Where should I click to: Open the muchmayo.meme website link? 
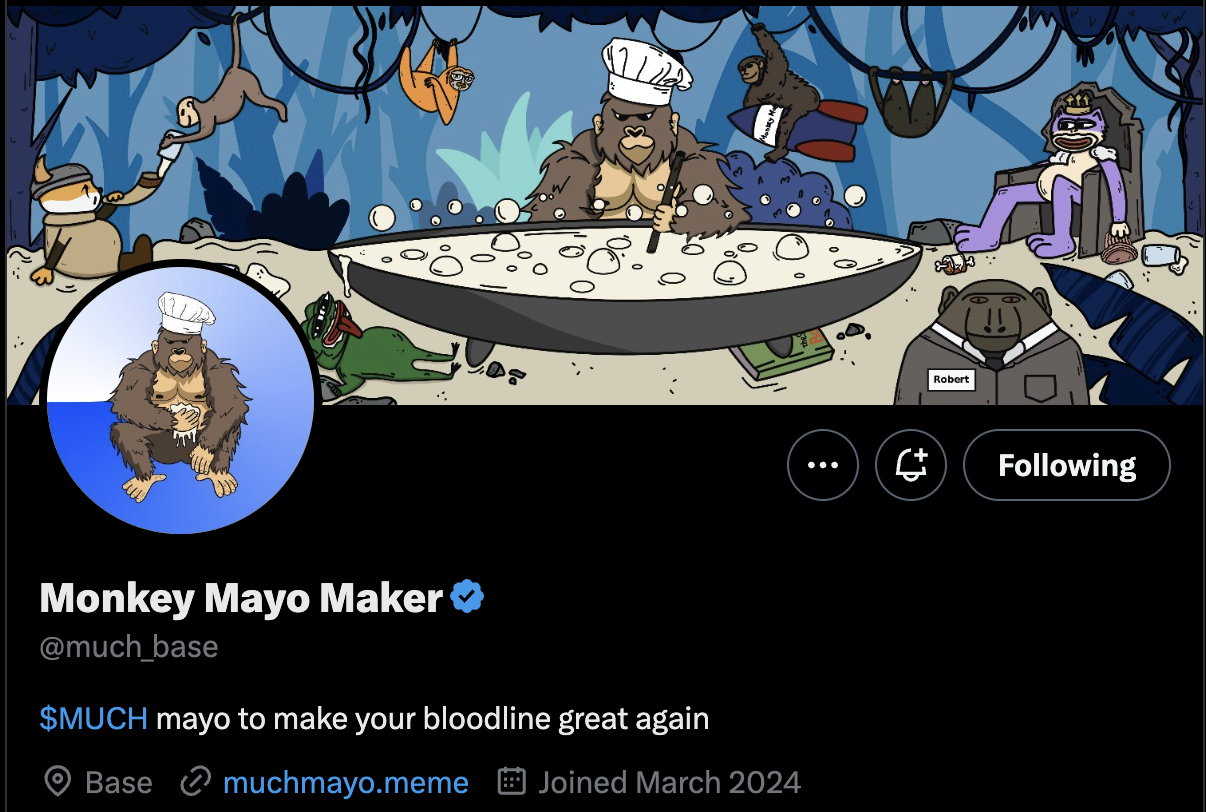[345, 782]
